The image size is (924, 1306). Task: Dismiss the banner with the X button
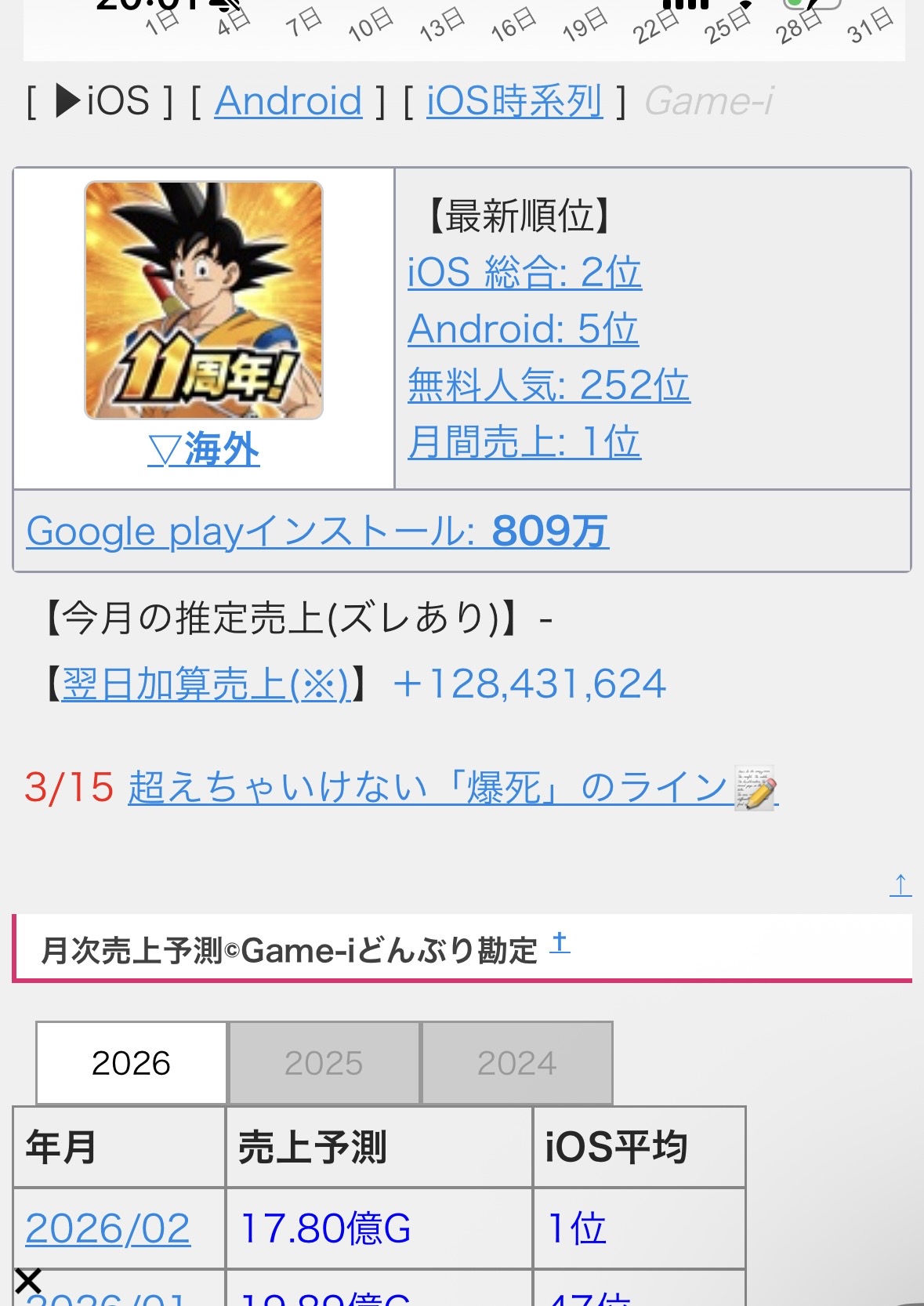[x=28, y=1282]
